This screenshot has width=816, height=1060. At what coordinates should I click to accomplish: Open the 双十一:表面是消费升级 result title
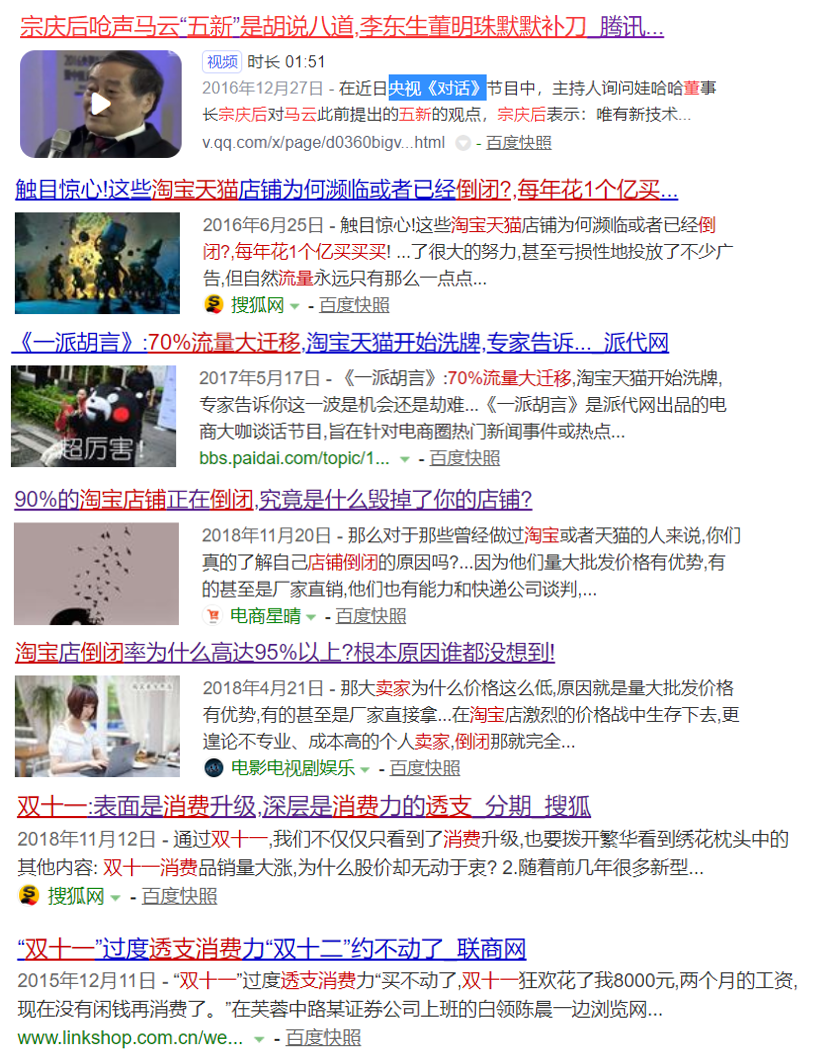303,806
